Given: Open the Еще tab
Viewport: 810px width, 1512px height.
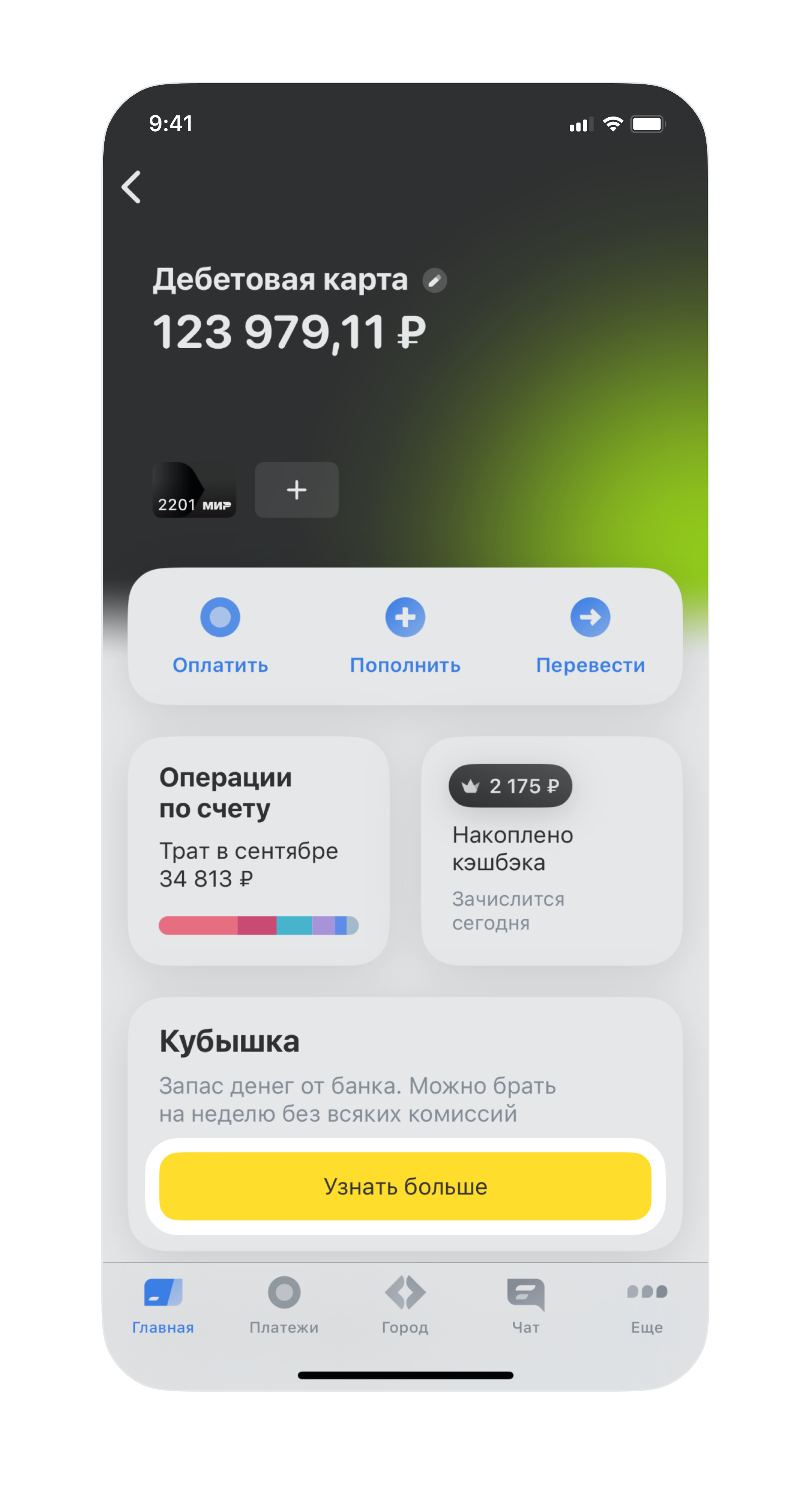Looking at the screenshot, I should (x=647, y=1304).
